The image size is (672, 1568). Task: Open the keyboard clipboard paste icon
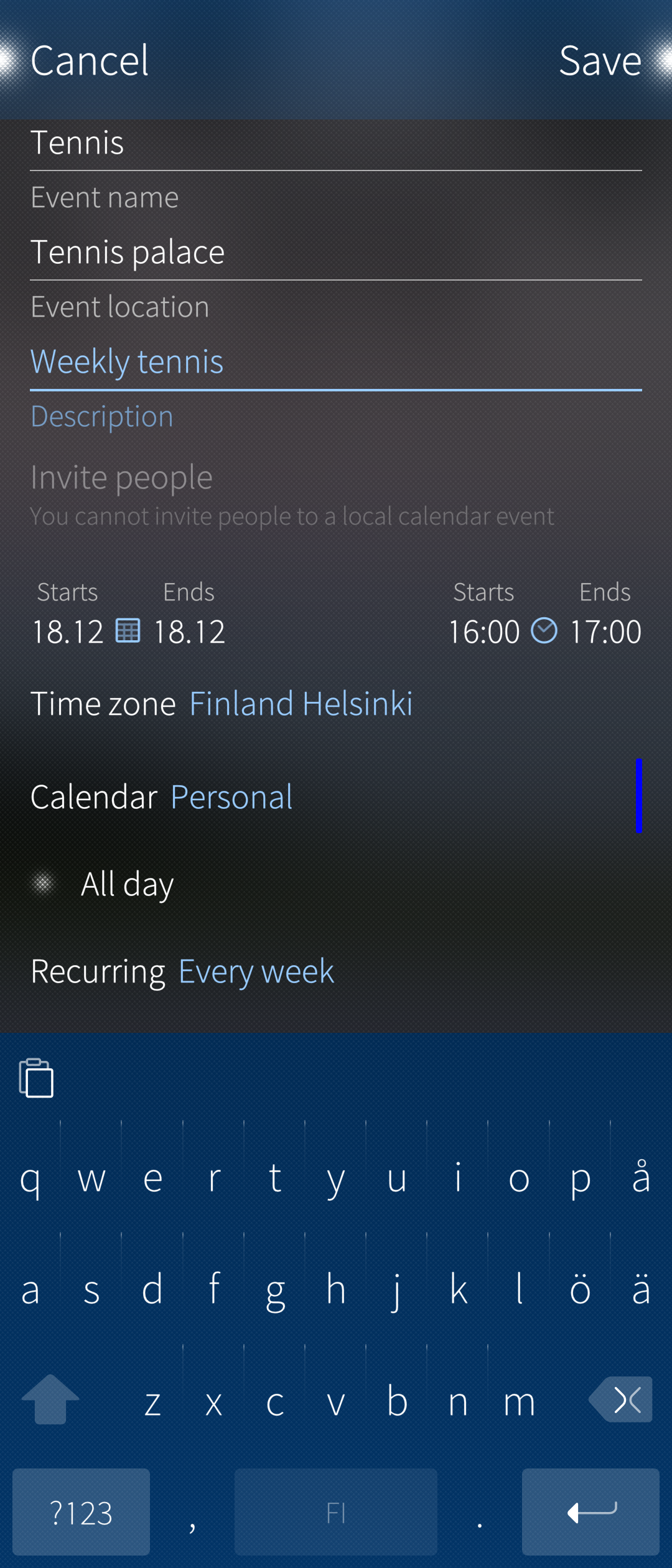(37, 1078)
